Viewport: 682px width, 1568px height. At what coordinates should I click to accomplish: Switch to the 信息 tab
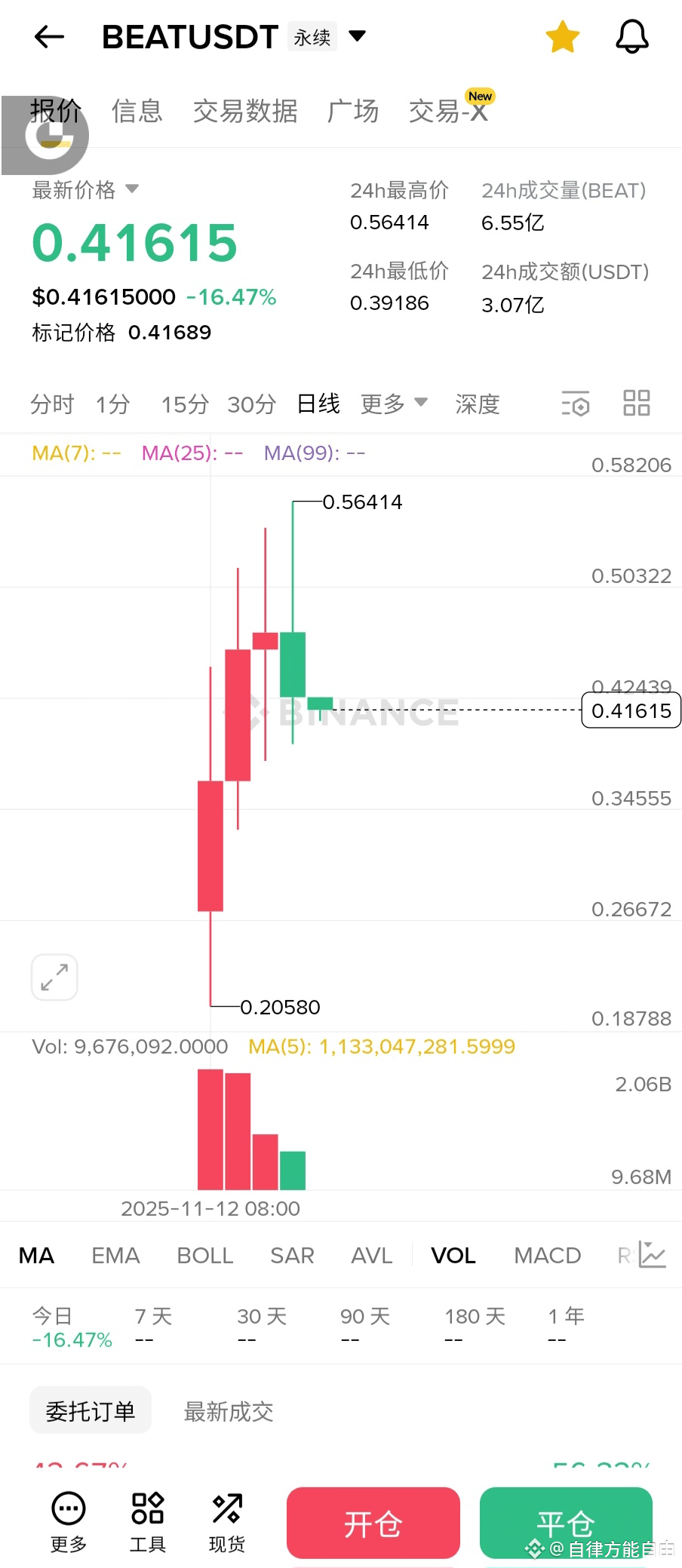pos(137,111)
